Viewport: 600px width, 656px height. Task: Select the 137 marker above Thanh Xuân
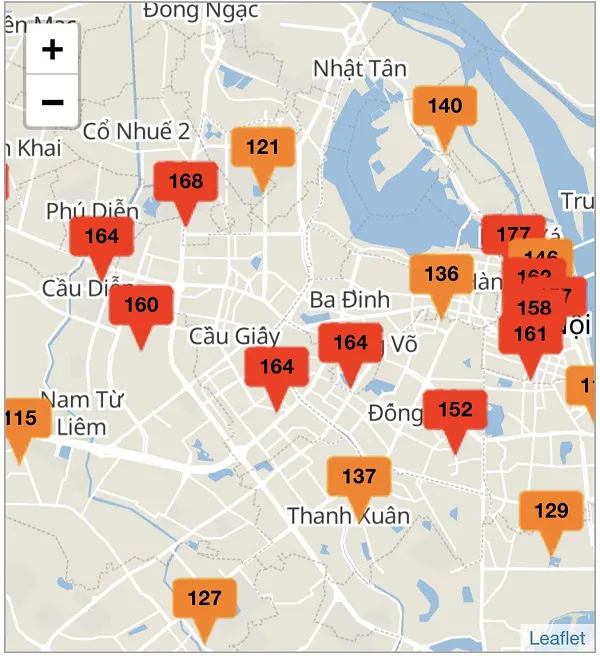click(358, 477)
